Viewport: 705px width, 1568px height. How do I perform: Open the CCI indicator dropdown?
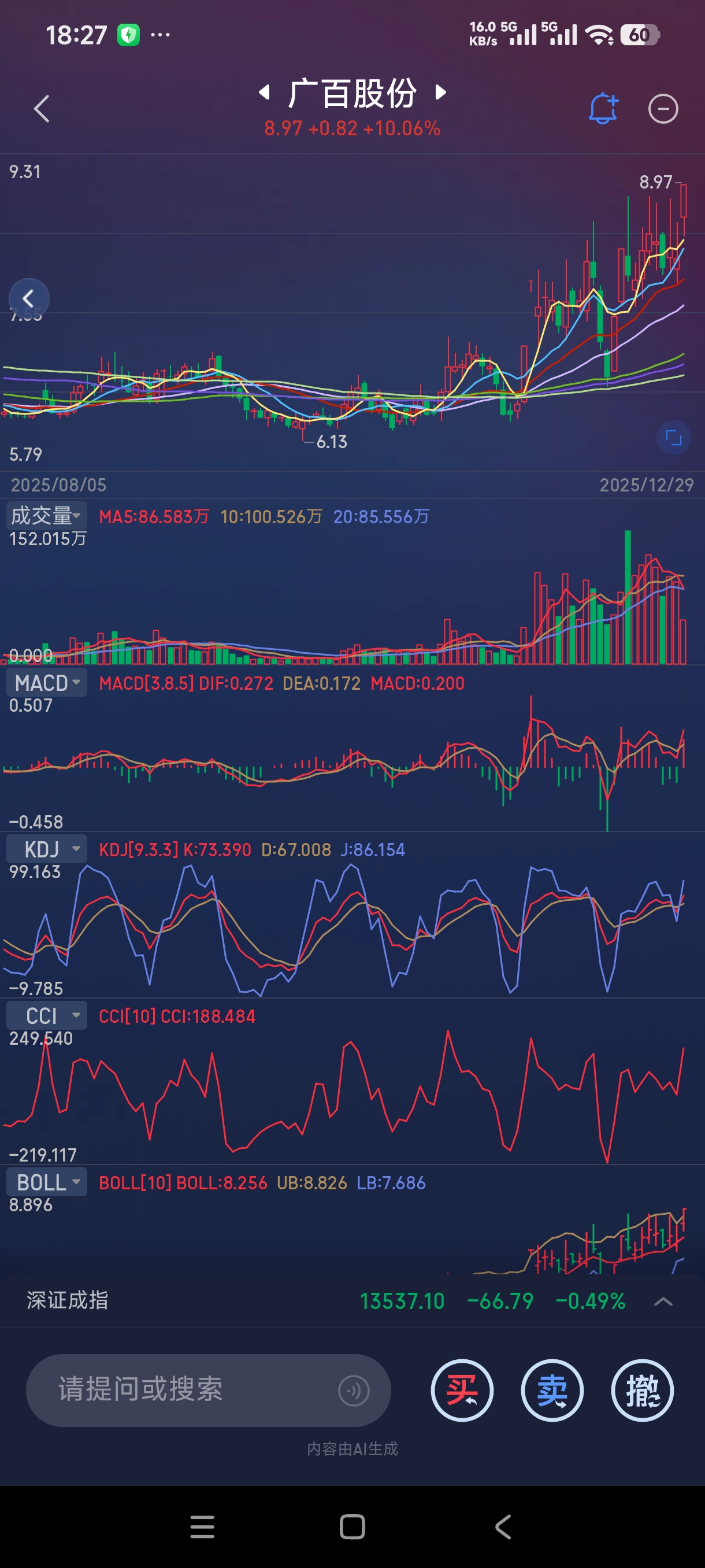point(46,1015)
